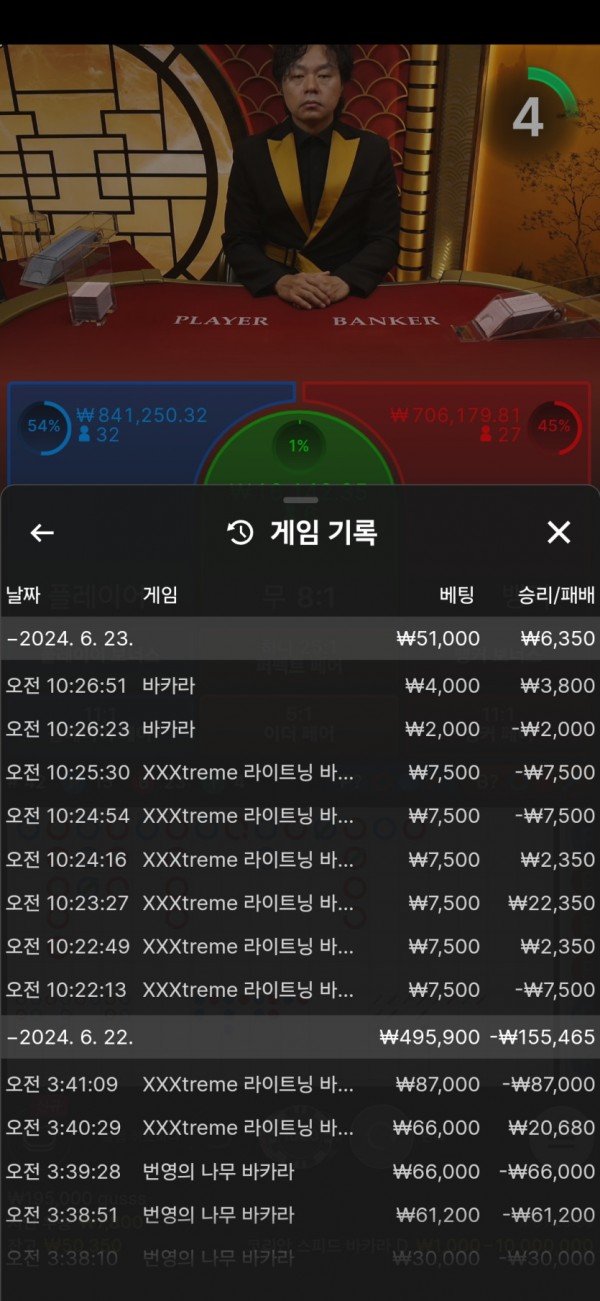Image resolution: width=600 pixels, height=1301 pixels.
Task: Open the 오전 3:40:29 round with ₩20,680 win
Action: 300,1128
